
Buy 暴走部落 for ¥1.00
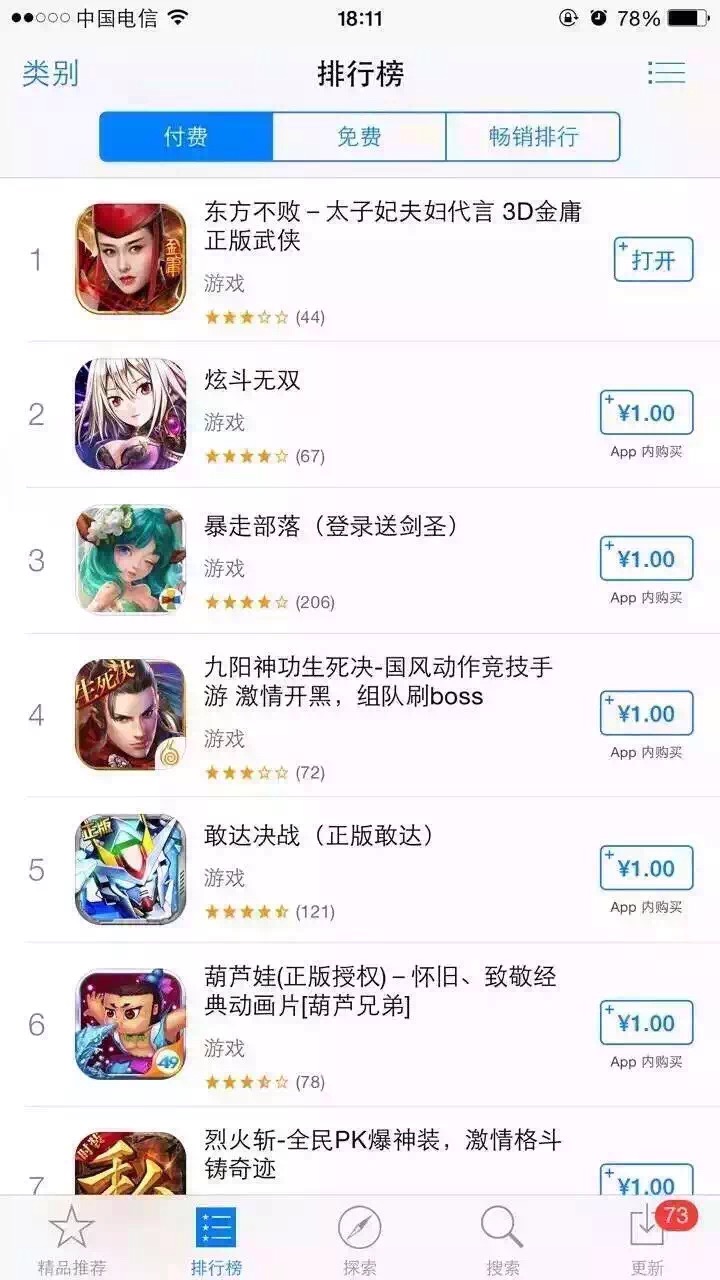(x=646, y=559)
